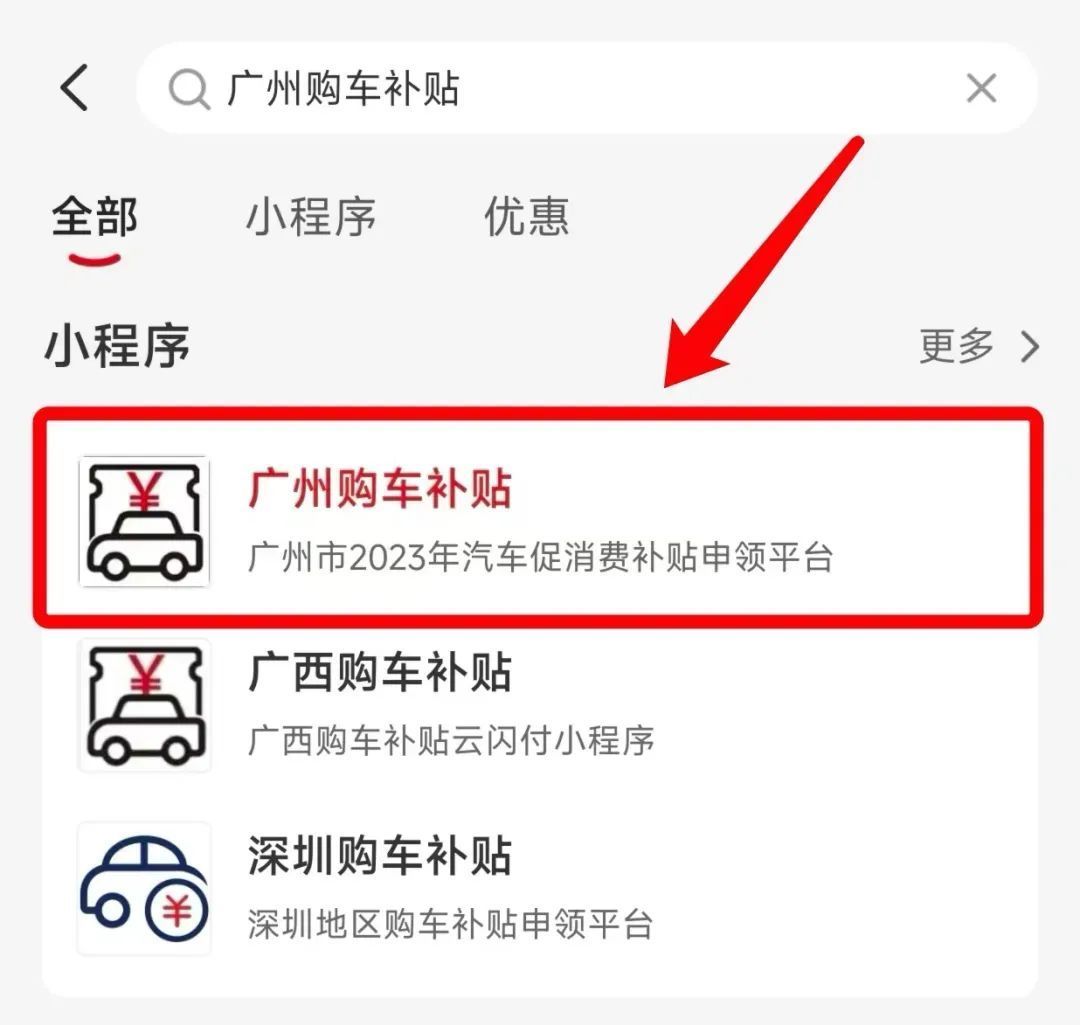Viewport: 1080px width, 1025px height.
Task: Open the 广西购车补贴 mini program
Action: coord(538,703)
